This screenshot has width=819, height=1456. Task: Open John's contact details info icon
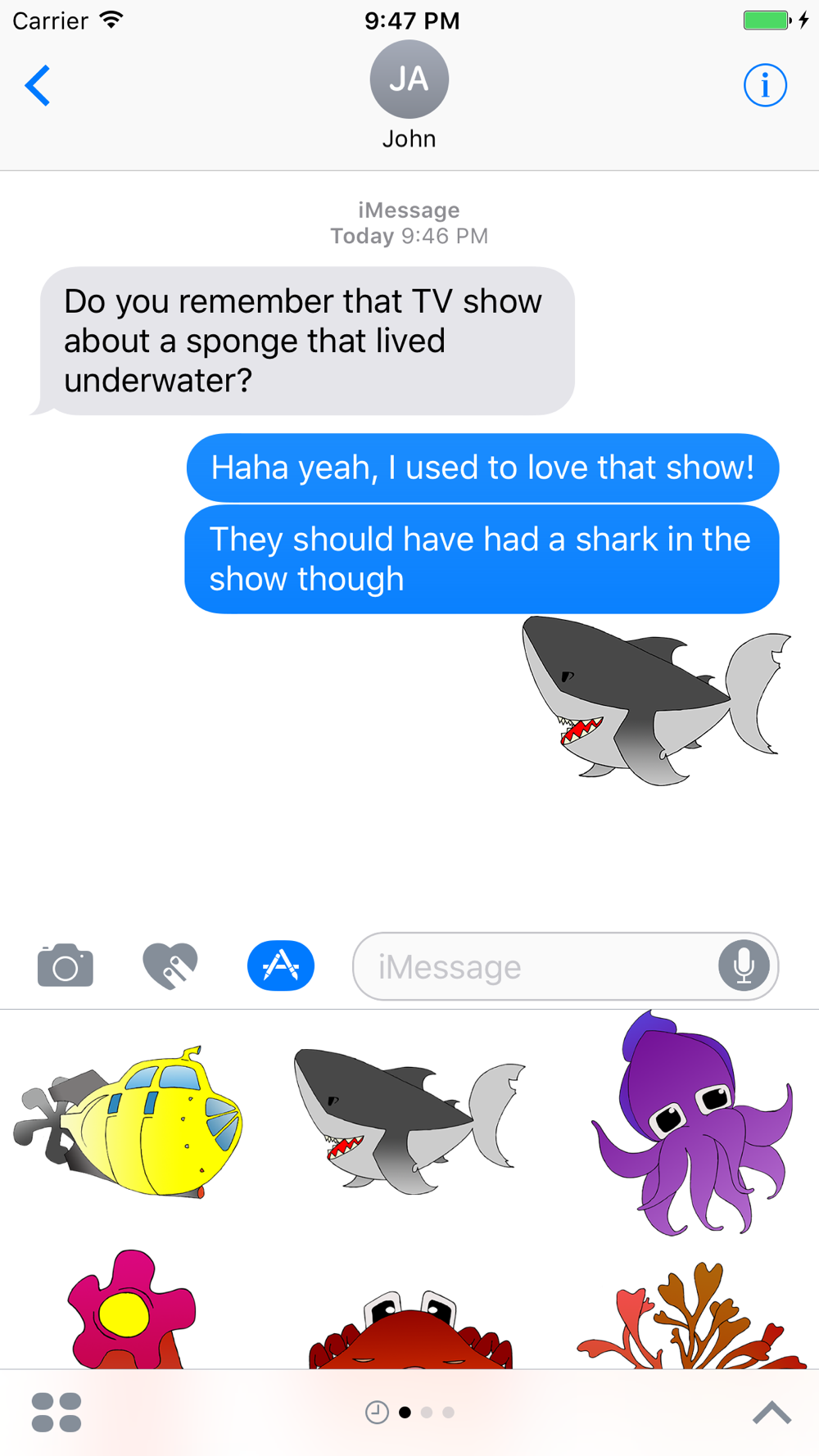tap(765, 85)
